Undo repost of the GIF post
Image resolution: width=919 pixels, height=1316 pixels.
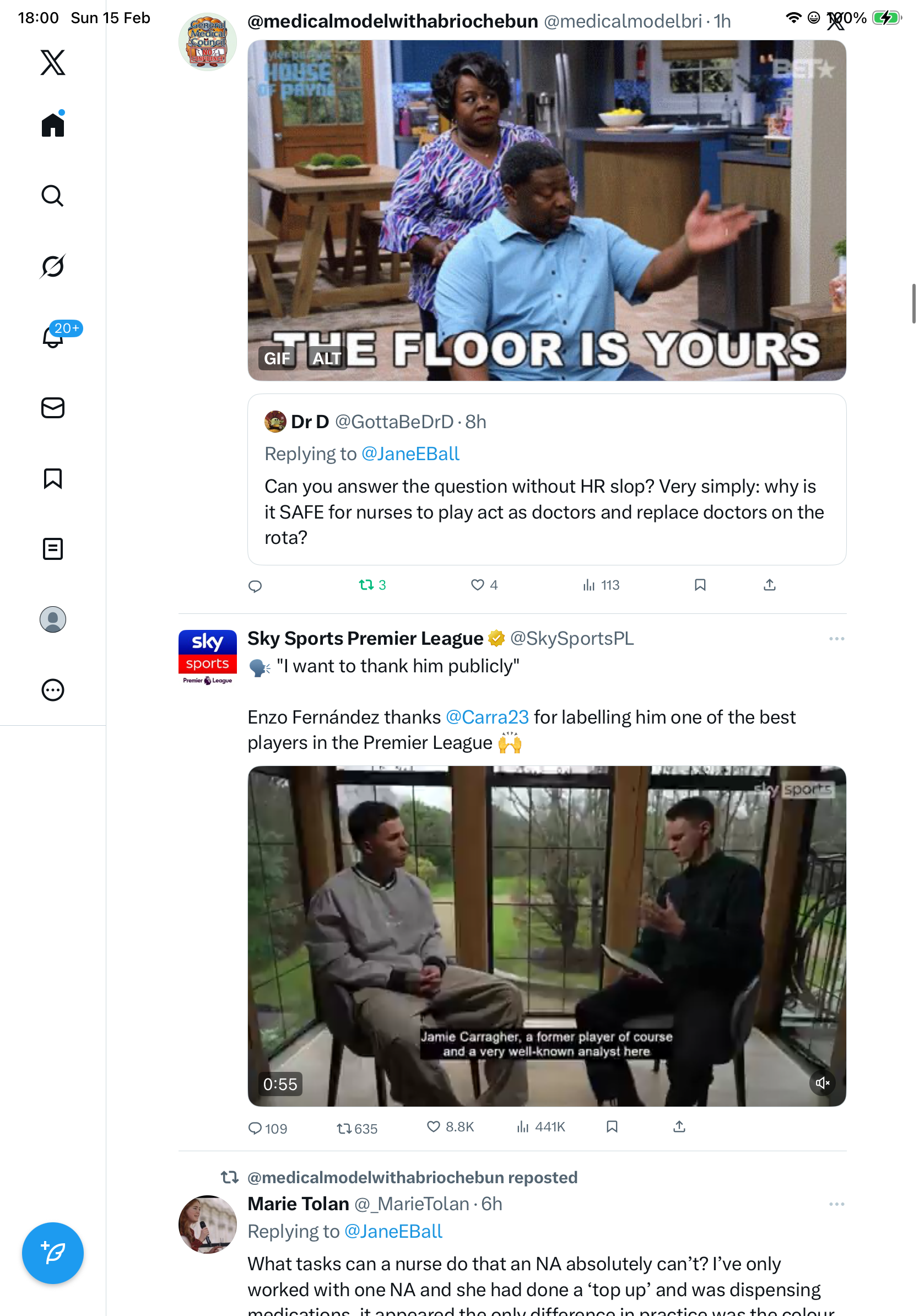tap(371, 585)
